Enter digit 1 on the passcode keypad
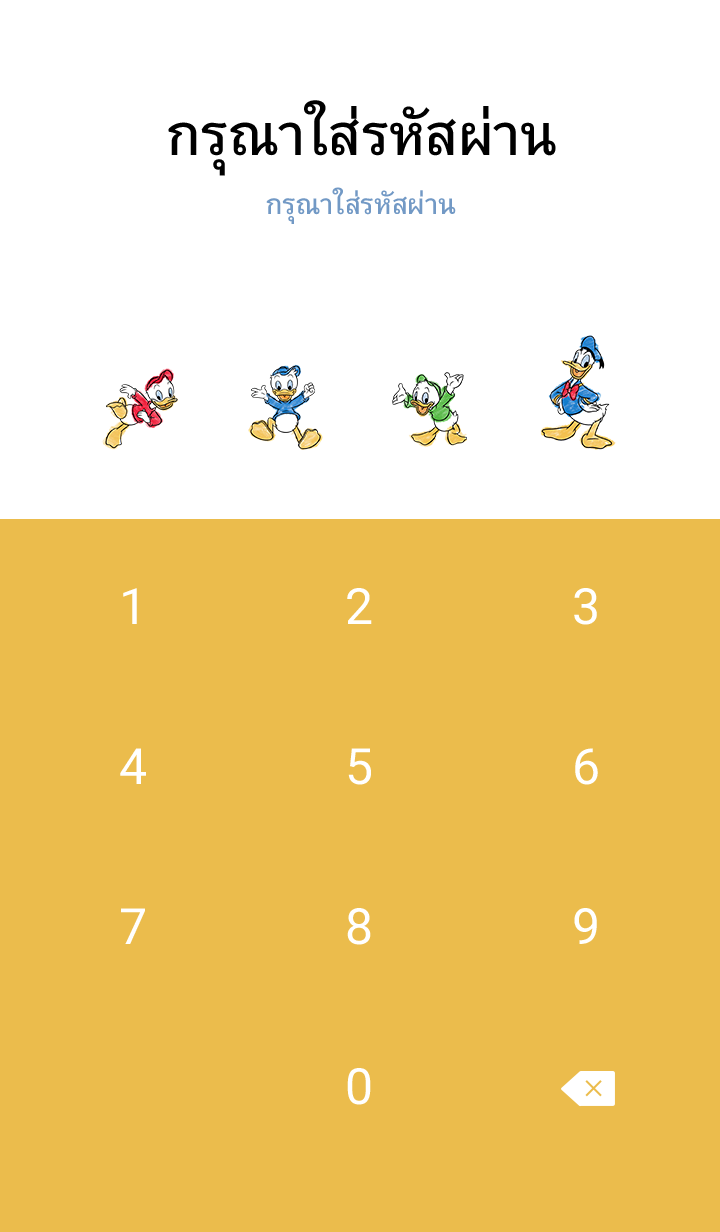Screen dimensions: 720x1232 click(132, 607)
